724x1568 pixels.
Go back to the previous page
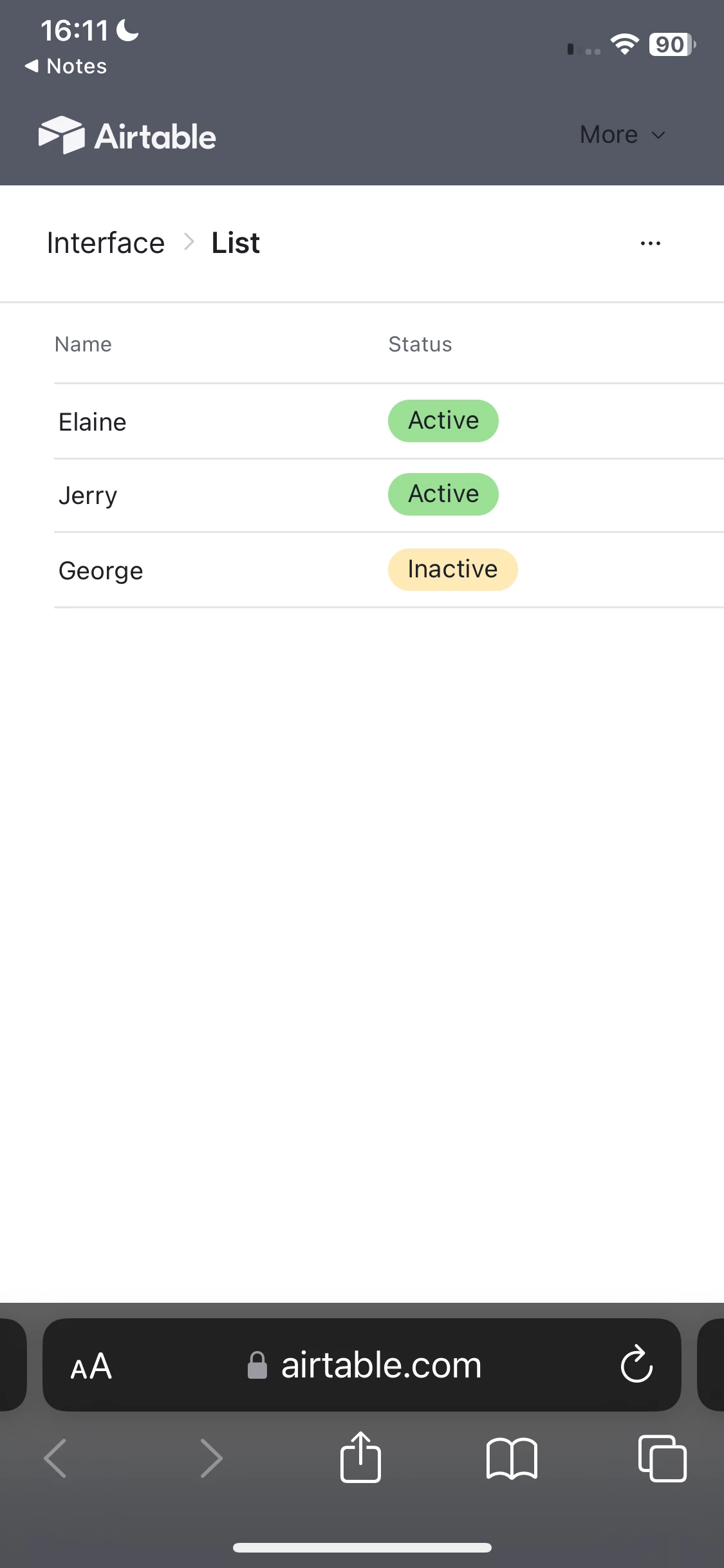point(55,1459)
